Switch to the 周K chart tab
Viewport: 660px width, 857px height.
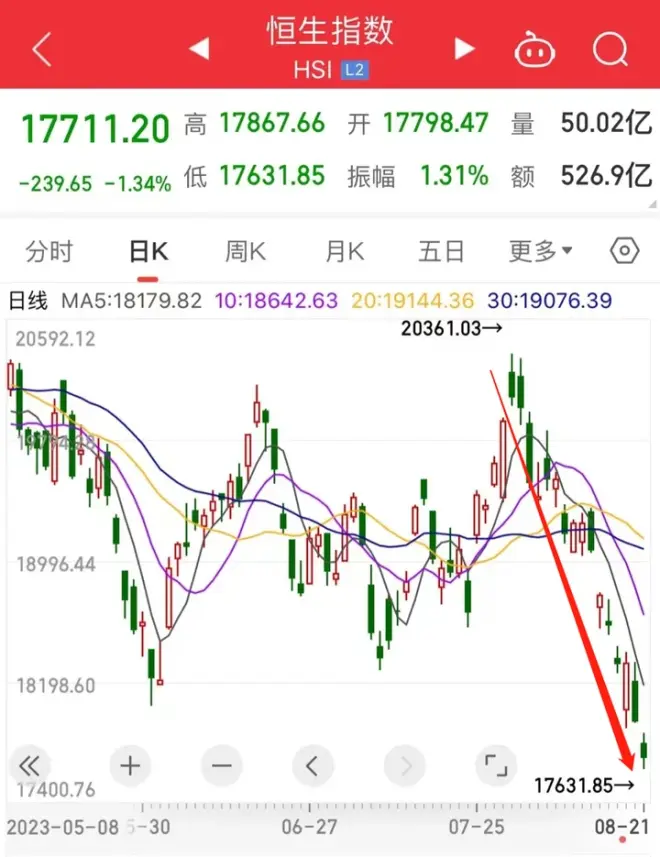[246, 251]
